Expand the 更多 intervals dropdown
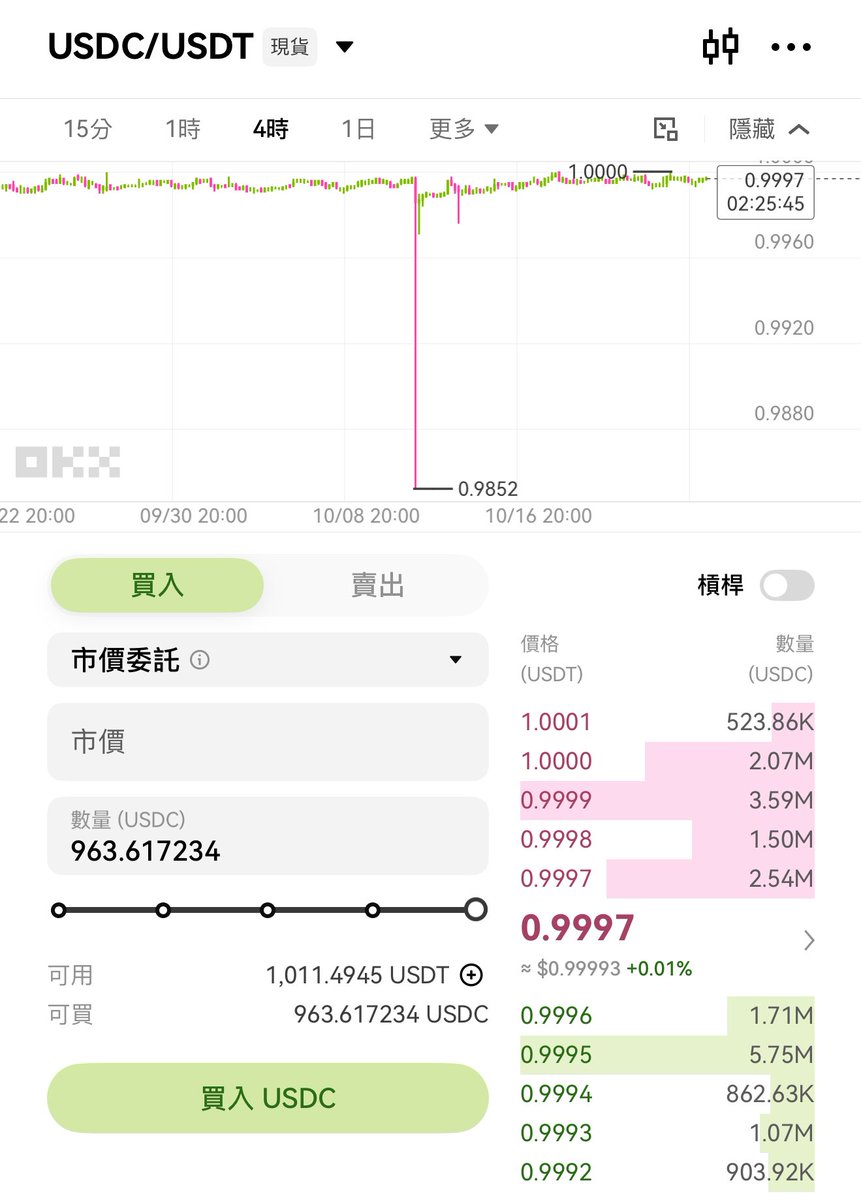861x1200 pixels. point(464,129)
